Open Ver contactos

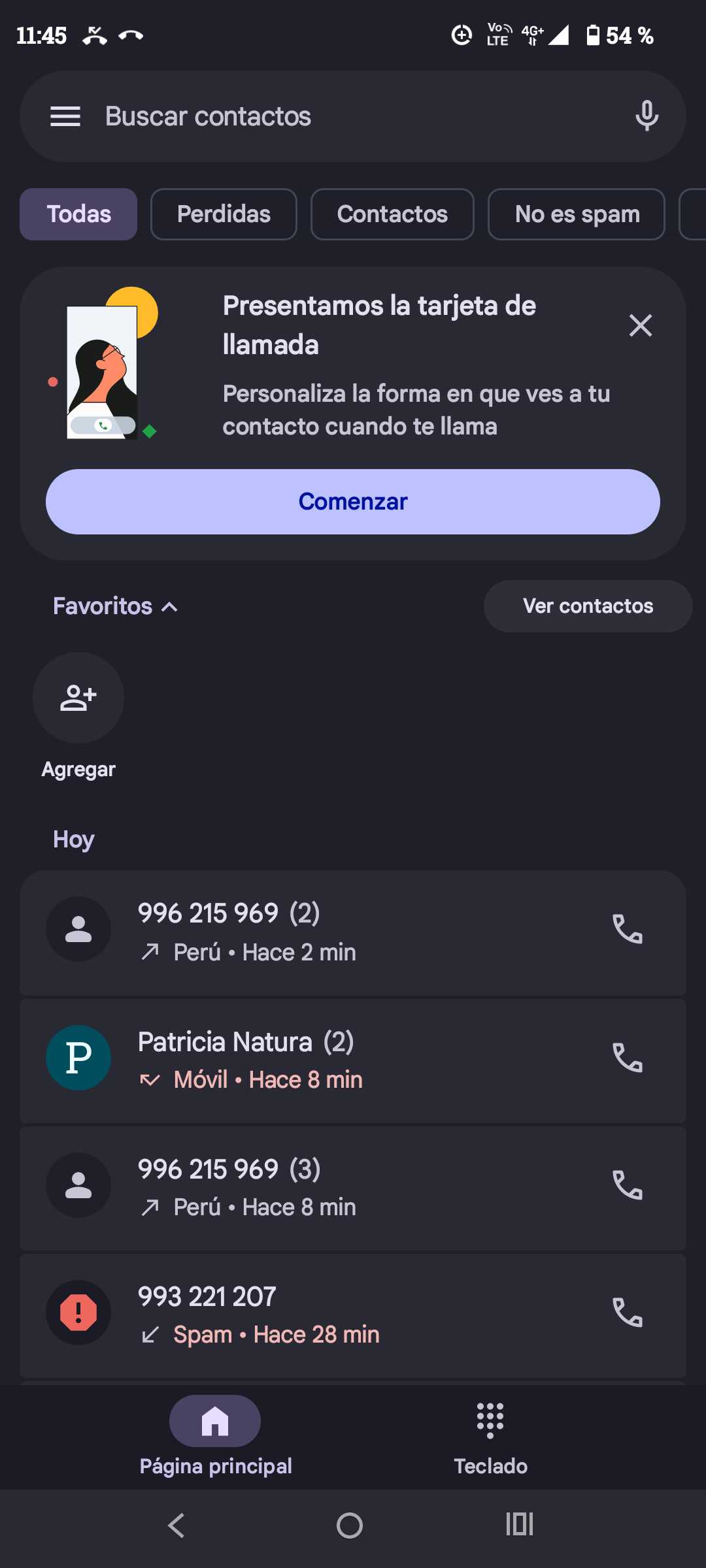588,606
